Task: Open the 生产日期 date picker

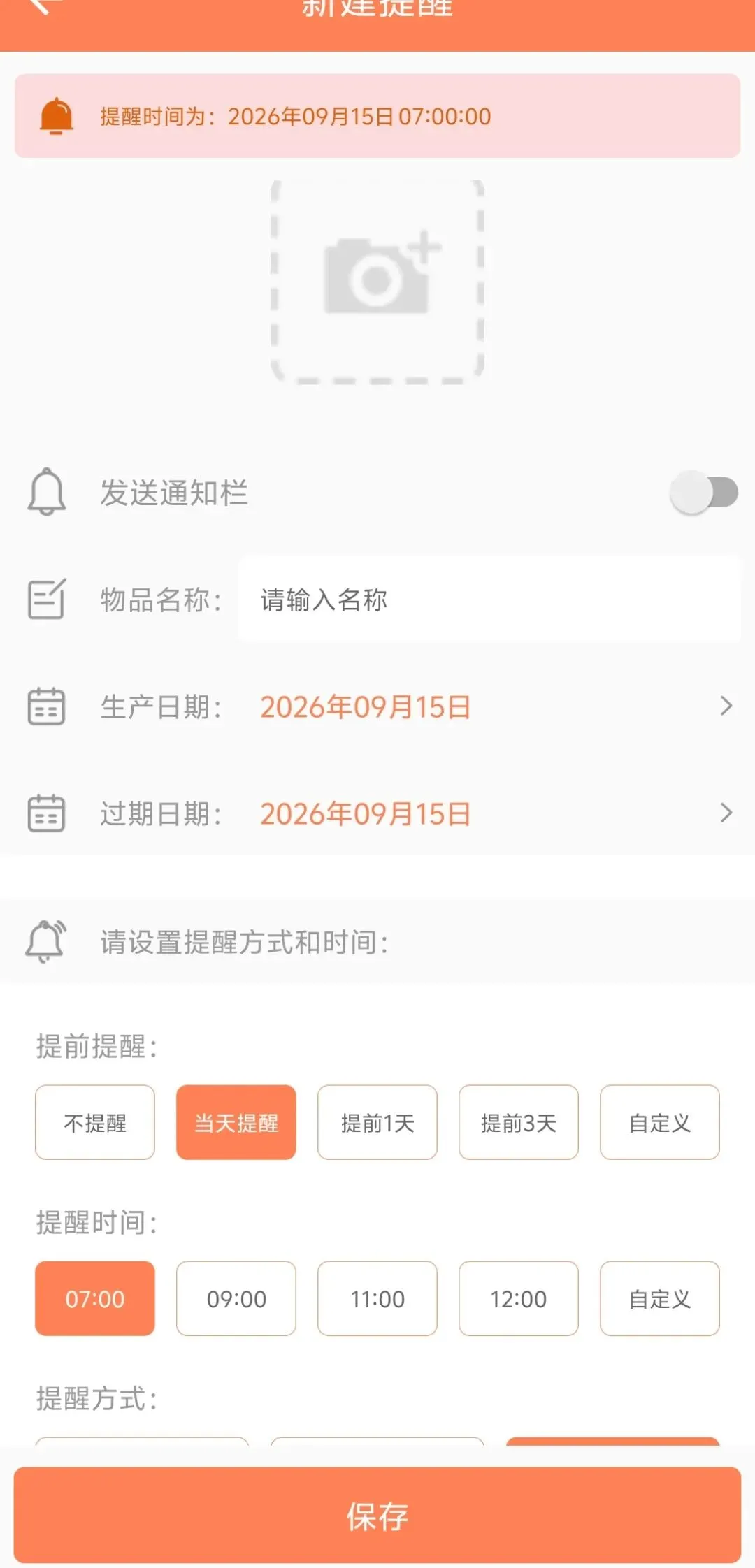Action: point(377,706)
